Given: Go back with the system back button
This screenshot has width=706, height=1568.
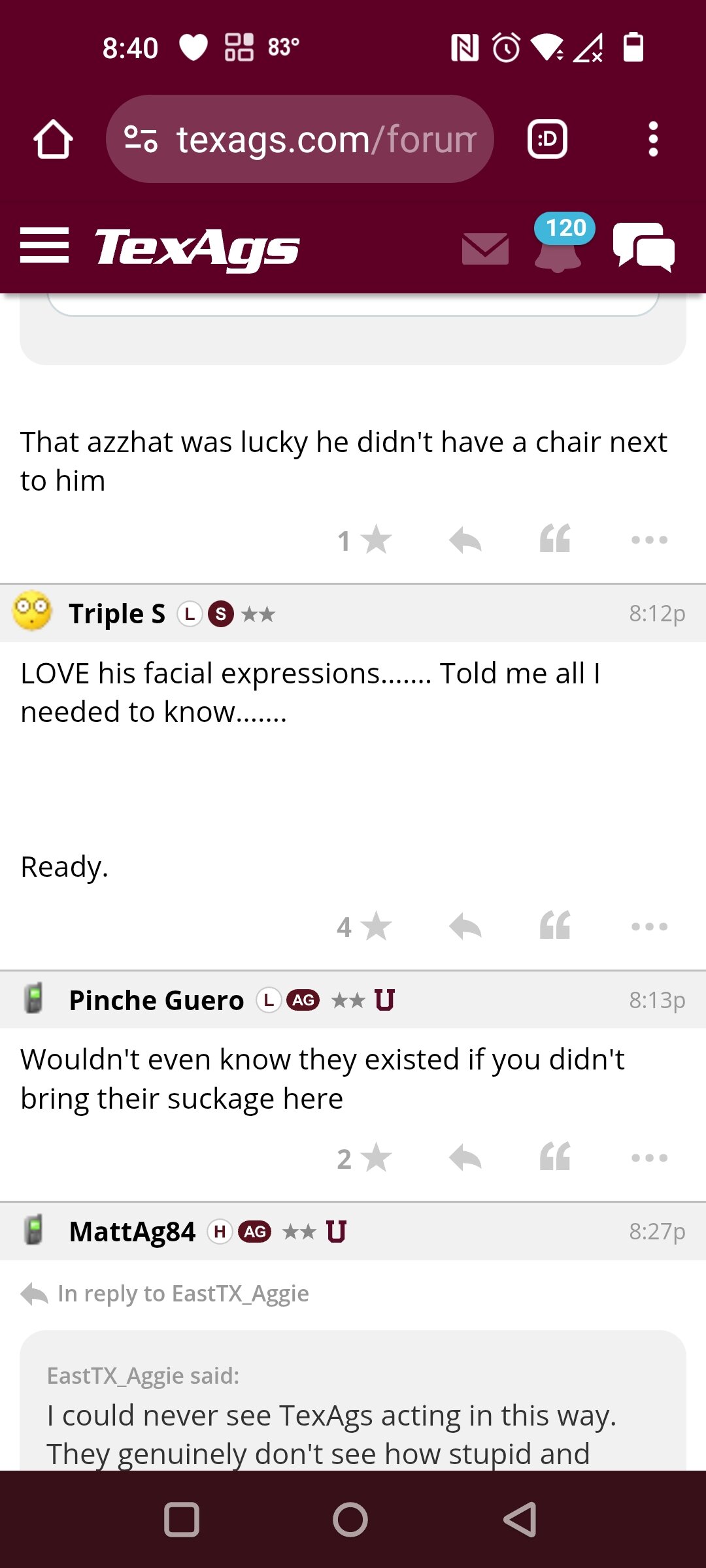Looking at the screenshot, I should tap(520, 1519).
